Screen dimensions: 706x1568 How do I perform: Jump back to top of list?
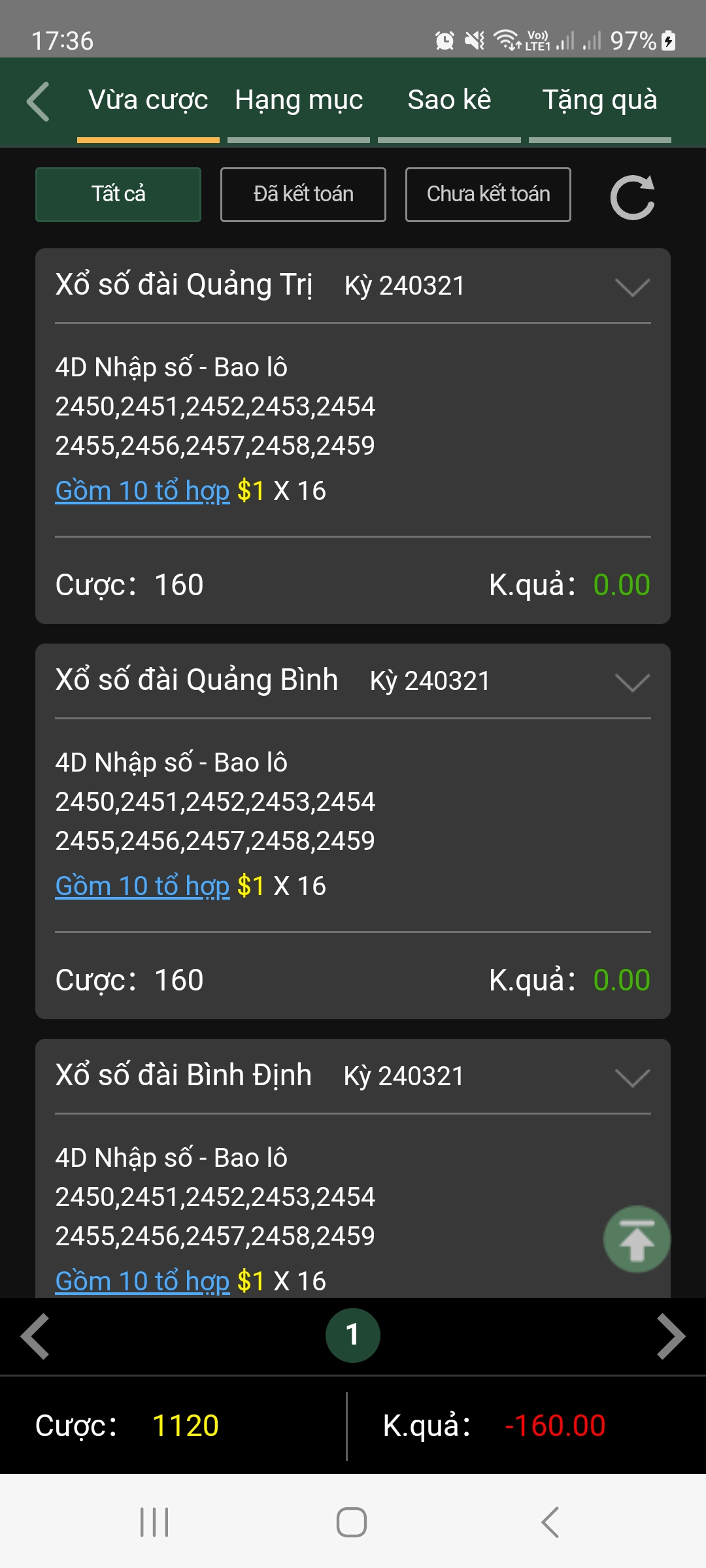pos(637,1239)
